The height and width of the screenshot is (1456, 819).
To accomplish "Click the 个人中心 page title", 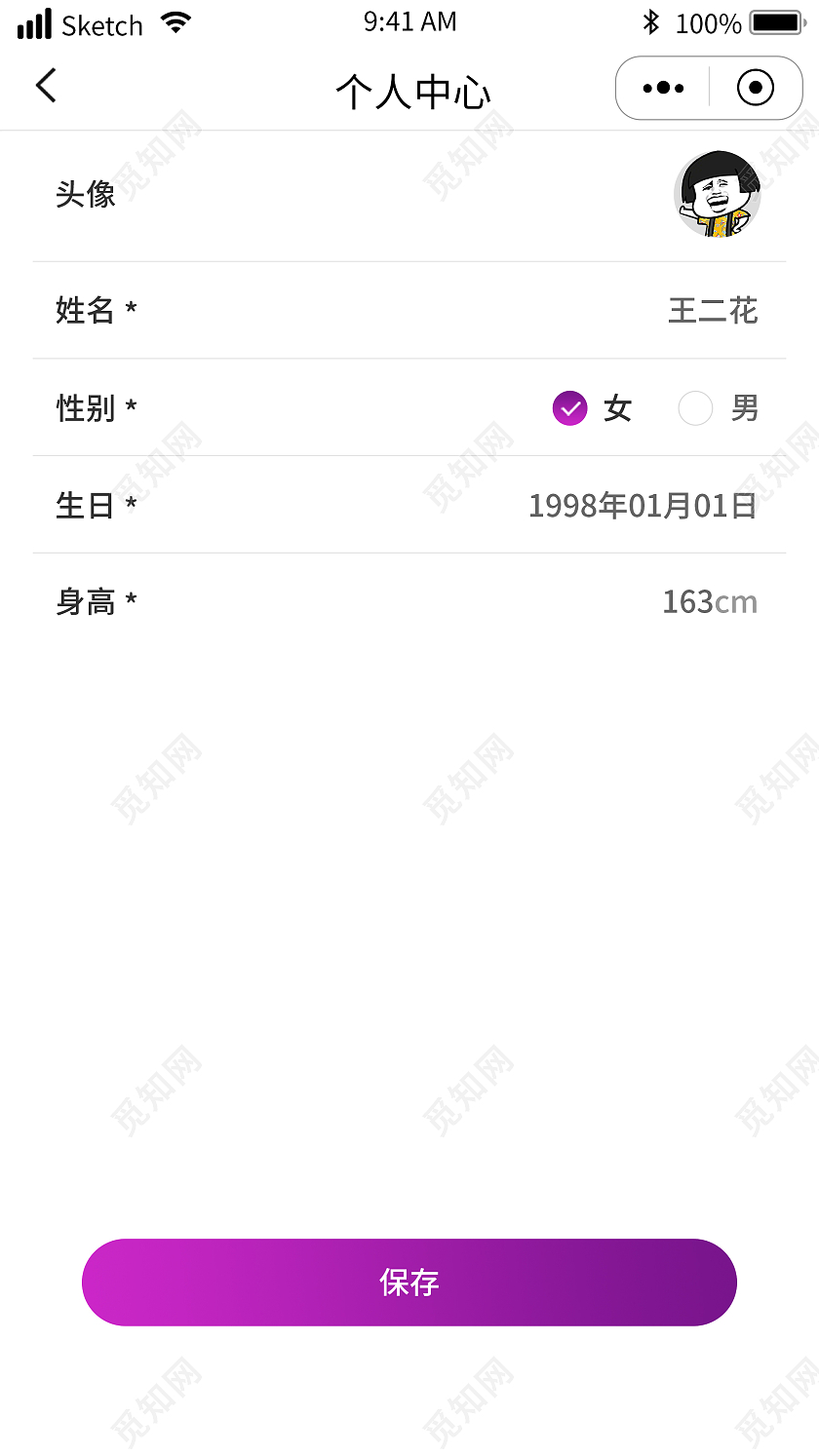I will tap(409, 90).
